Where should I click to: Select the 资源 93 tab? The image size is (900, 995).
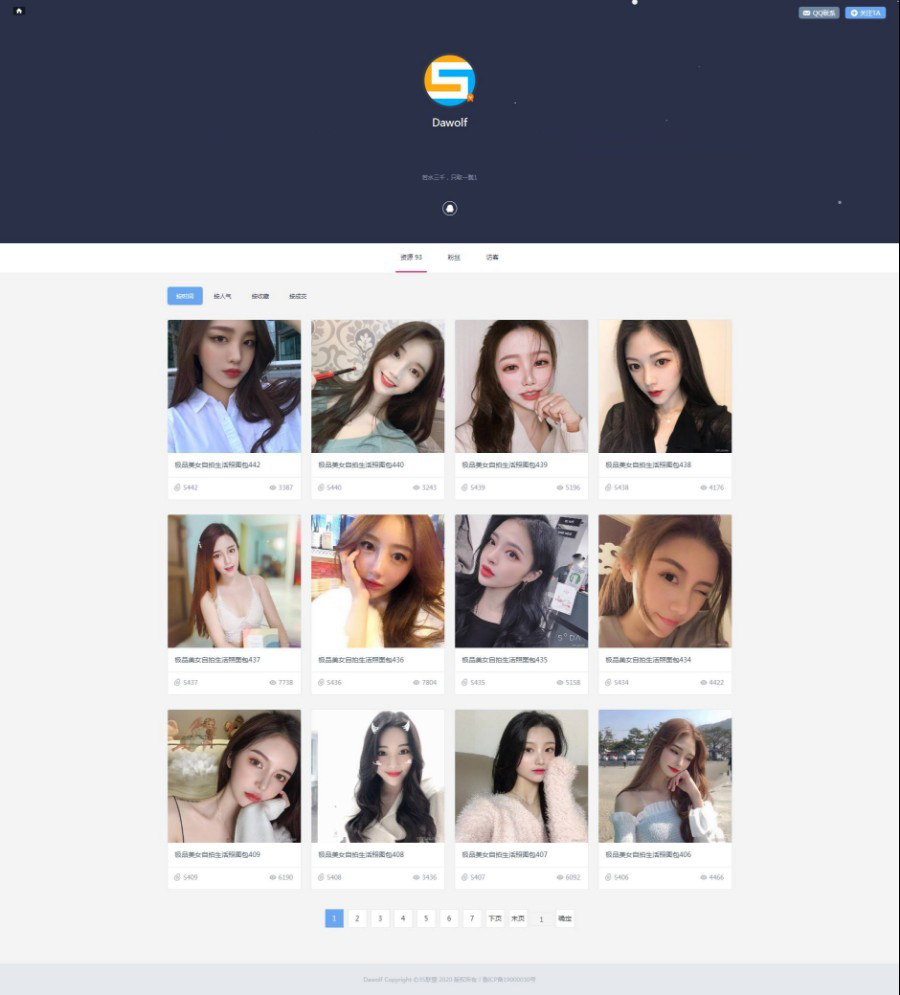(x=411, y=257)
